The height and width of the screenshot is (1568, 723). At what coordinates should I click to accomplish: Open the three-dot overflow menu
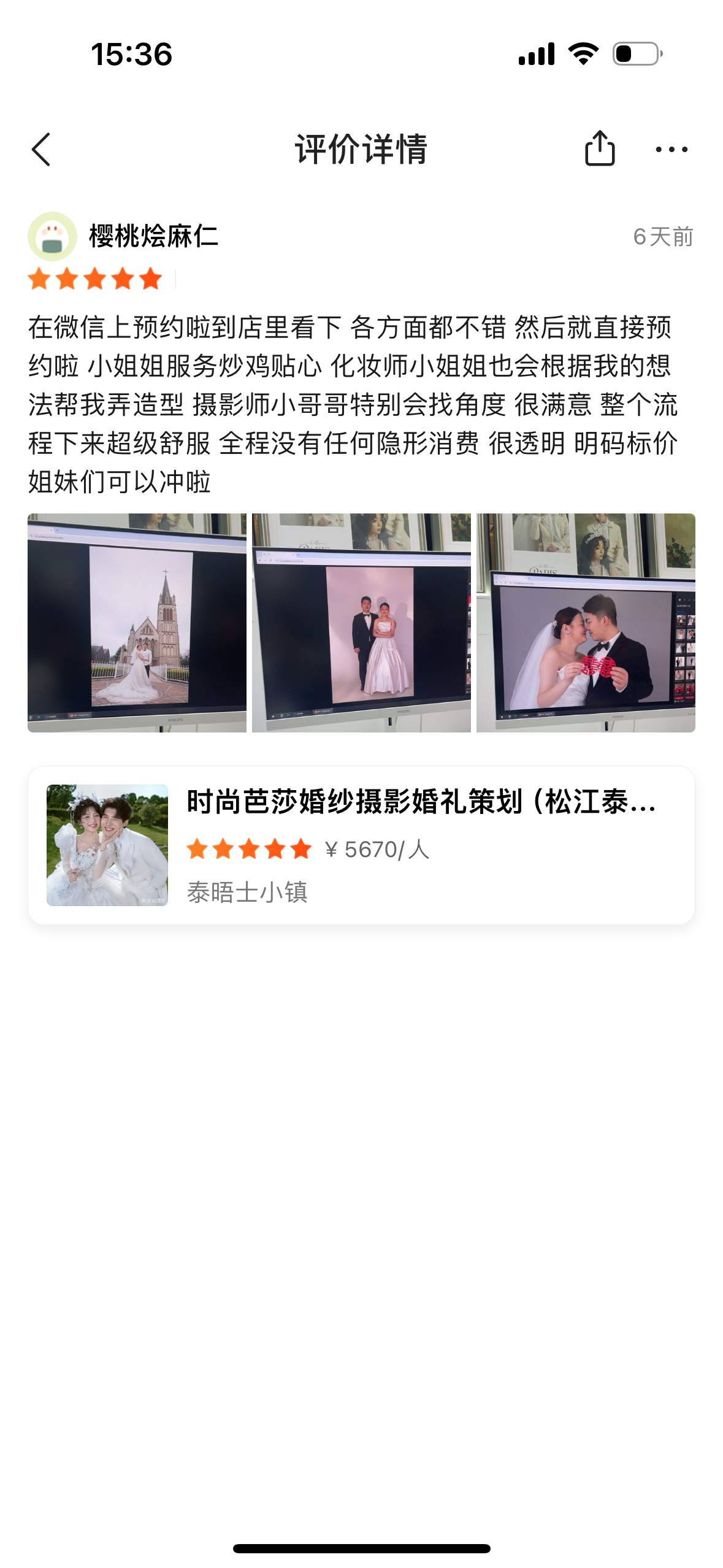pos(671,149)
